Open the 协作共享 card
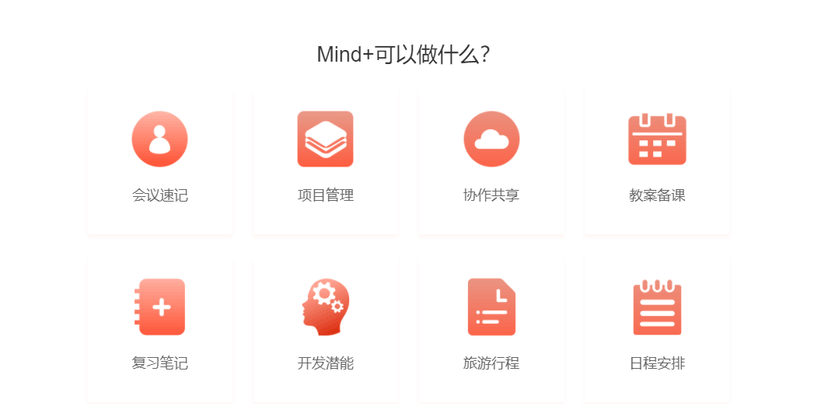Image resolution: width=828 pixels, height=404 pixels. click(491, 160)
